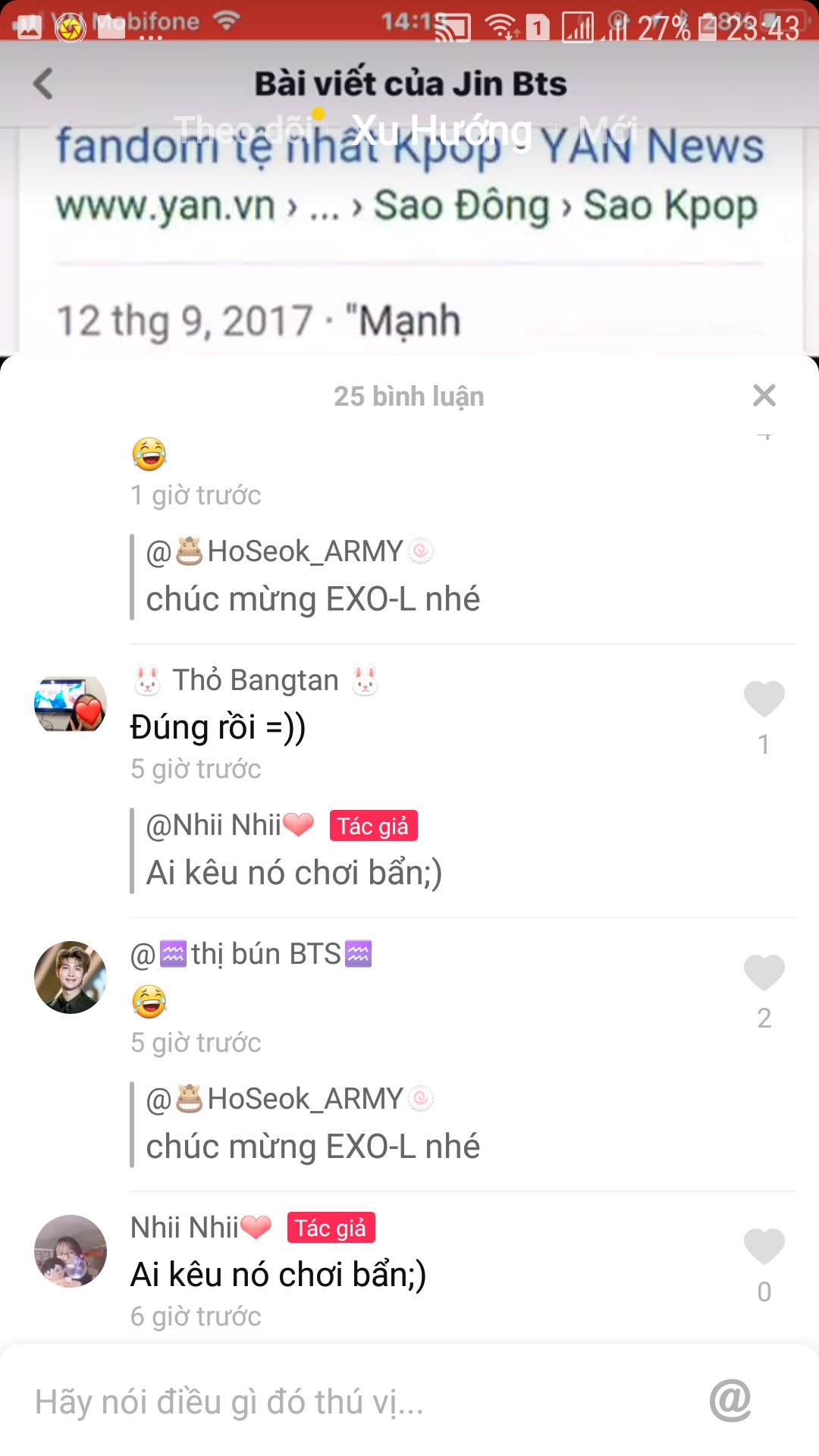Open the @thị bún BTS mention
The image size is (819, 1456).
click(x=252, y=954)
